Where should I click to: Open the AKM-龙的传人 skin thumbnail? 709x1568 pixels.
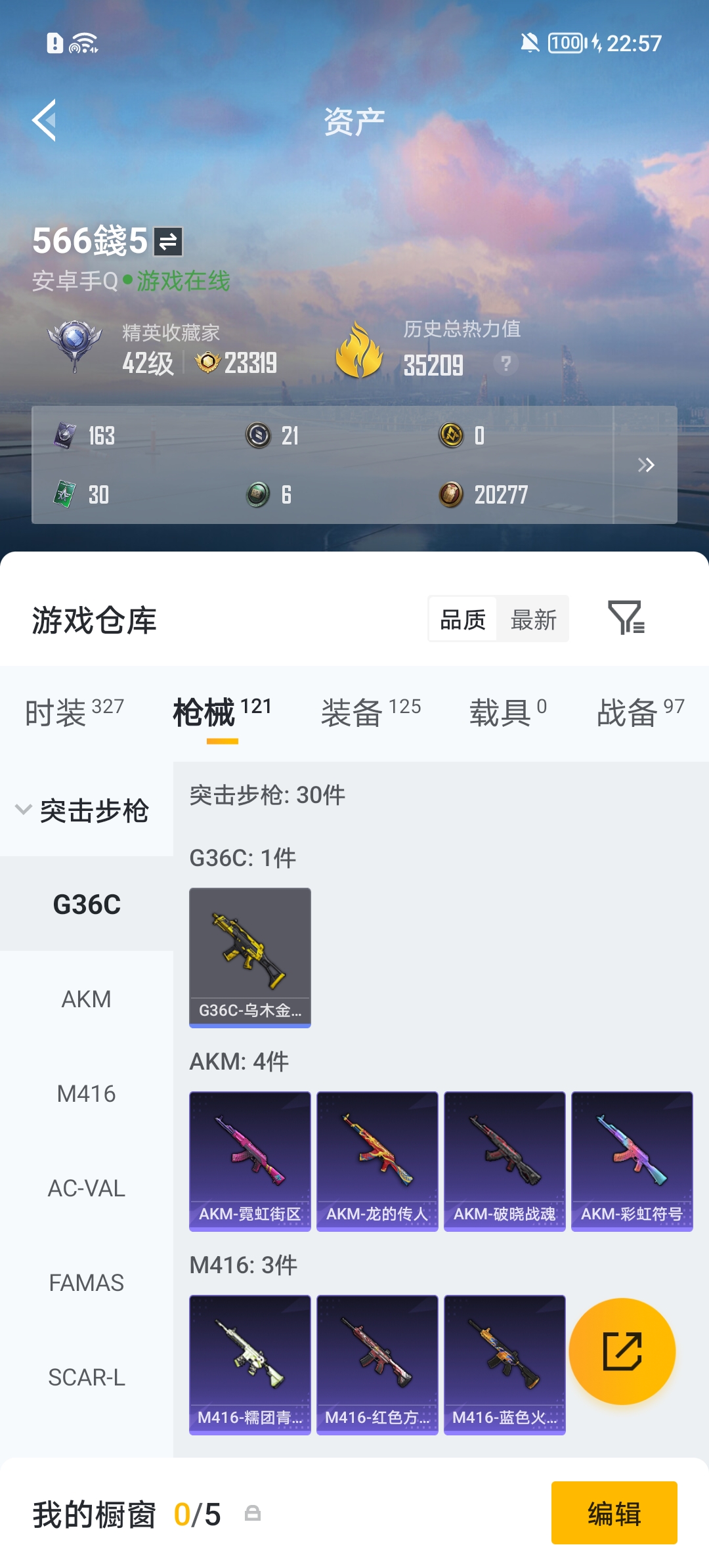(x=377, y=1161)
